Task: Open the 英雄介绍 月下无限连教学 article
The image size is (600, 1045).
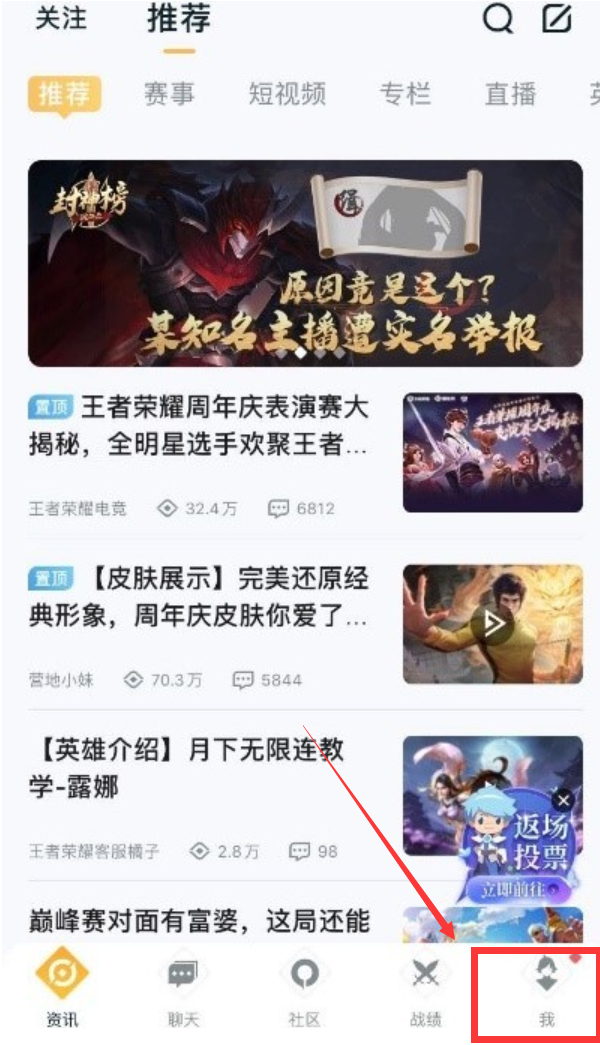Action: [200, 768]
